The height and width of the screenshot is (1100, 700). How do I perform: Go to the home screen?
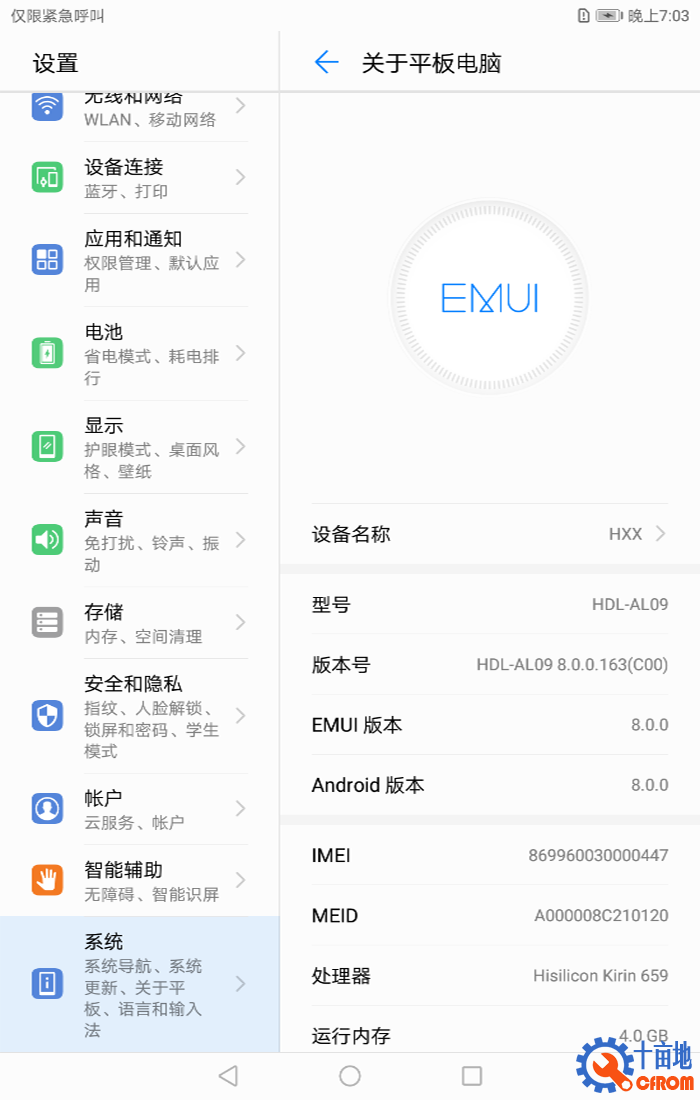click(x=350, y=1075)
